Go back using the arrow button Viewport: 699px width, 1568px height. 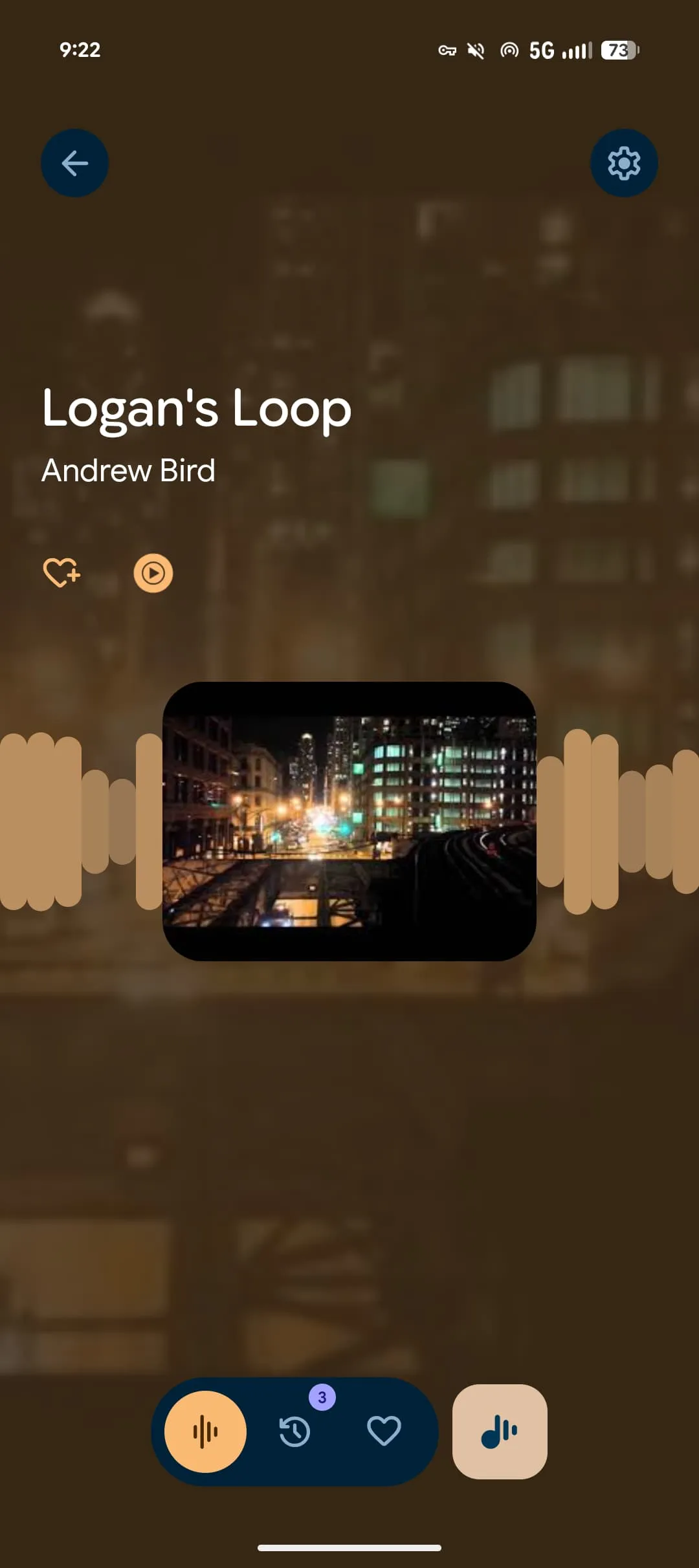(x=74, y=163)
